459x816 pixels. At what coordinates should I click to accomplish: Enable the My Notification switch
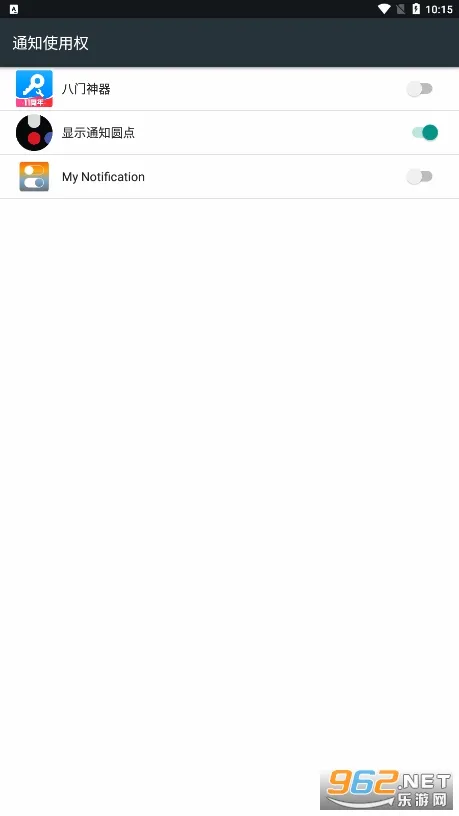pos(419,177)
